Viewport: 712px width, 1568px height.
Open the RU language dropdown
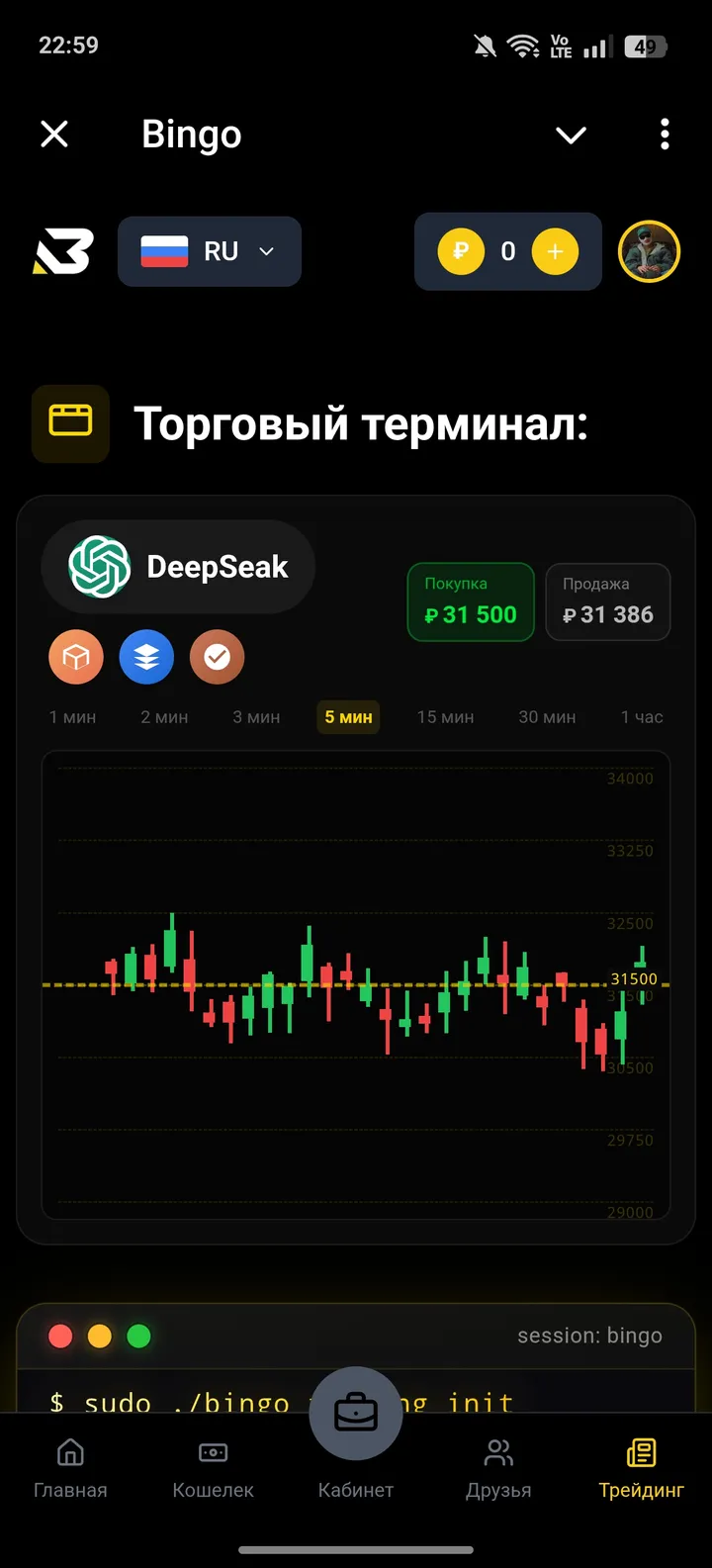click(210, 251)
